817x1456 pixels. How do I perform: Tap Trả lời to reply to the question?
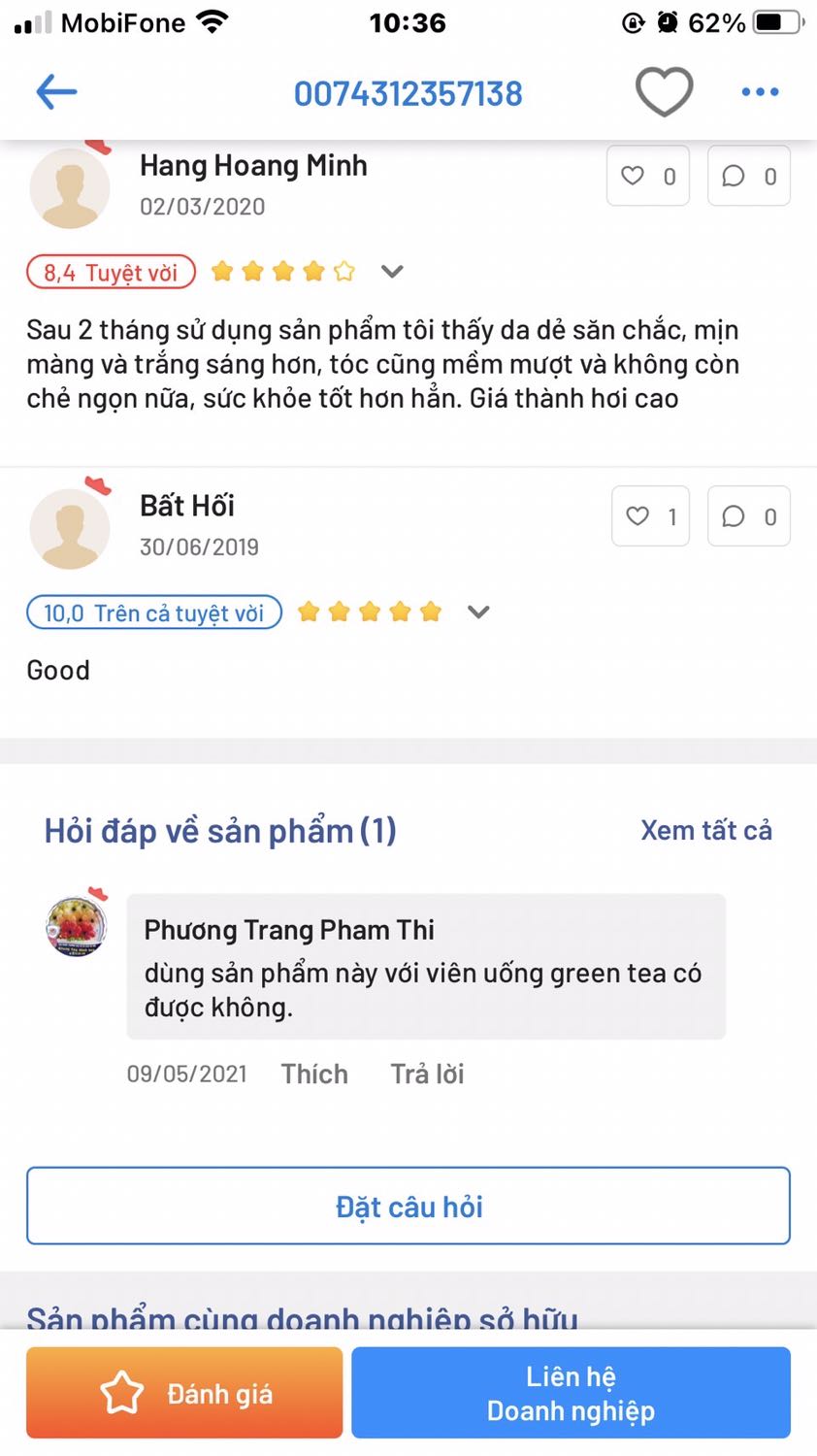(x=426, y=1074)
